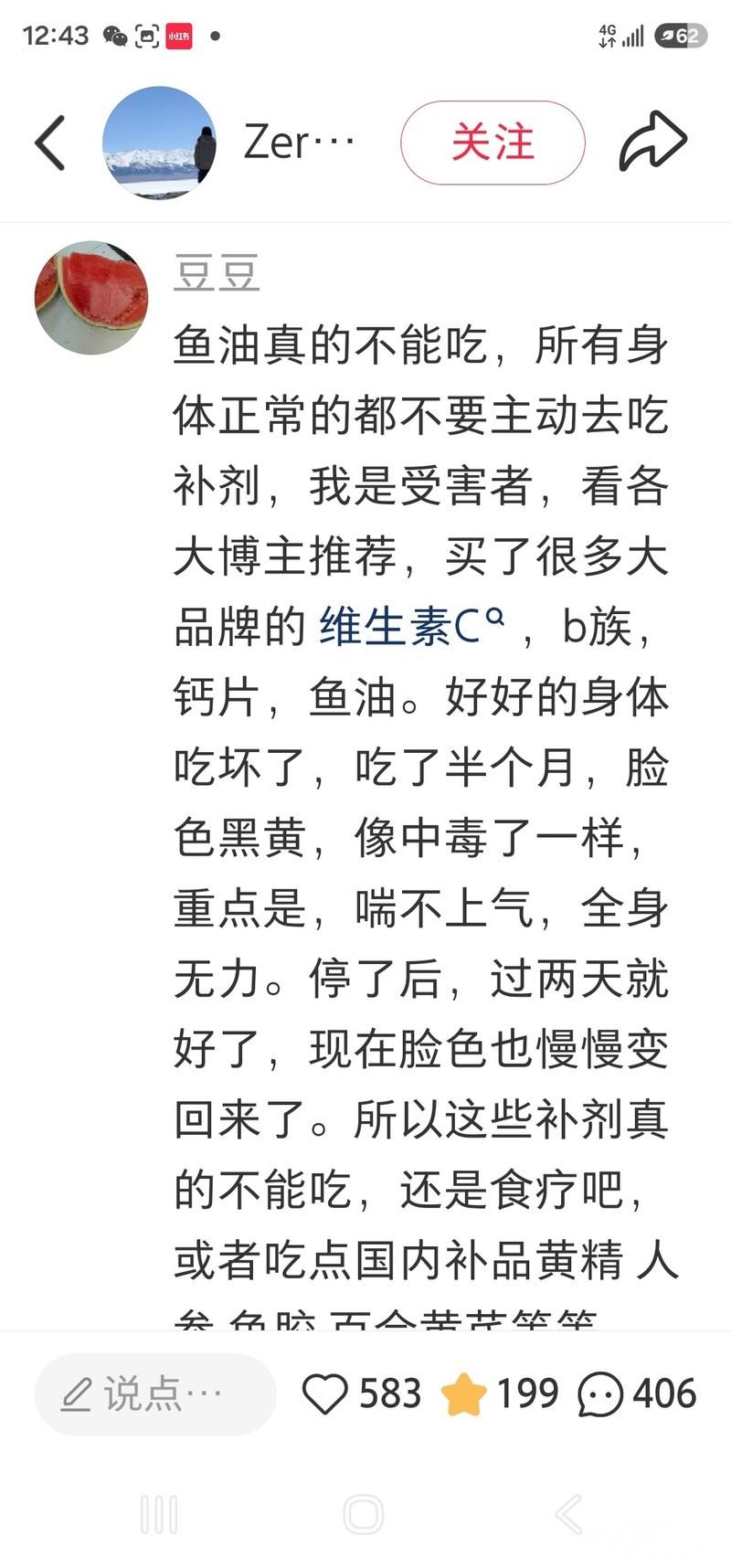Viewport: 731px width, 1568px height.
Task: Tap the system home button
Action: (364, 1514)
